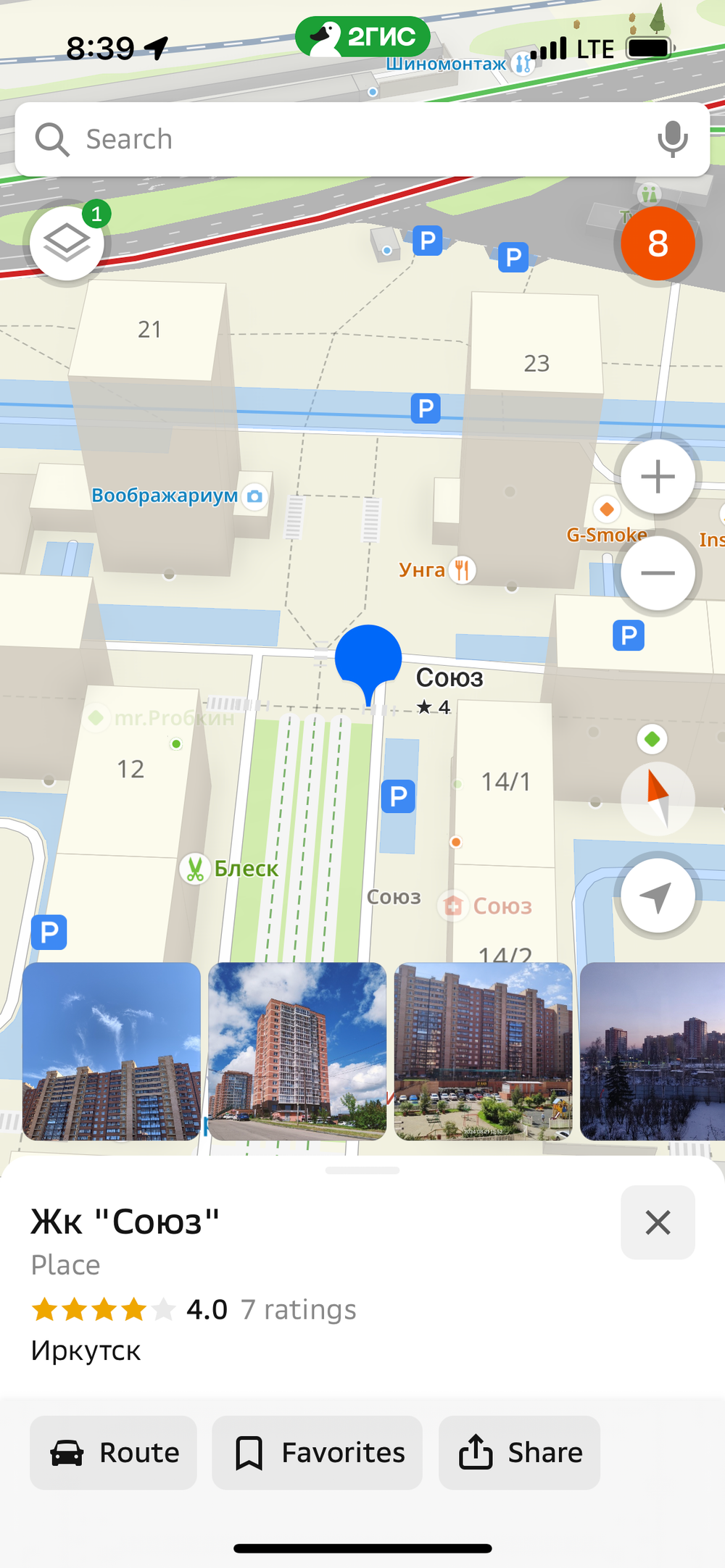The width and height of the screenshot is (725, 1568).
Task: Open the evening winter photo
Action: coord(652,1051)
